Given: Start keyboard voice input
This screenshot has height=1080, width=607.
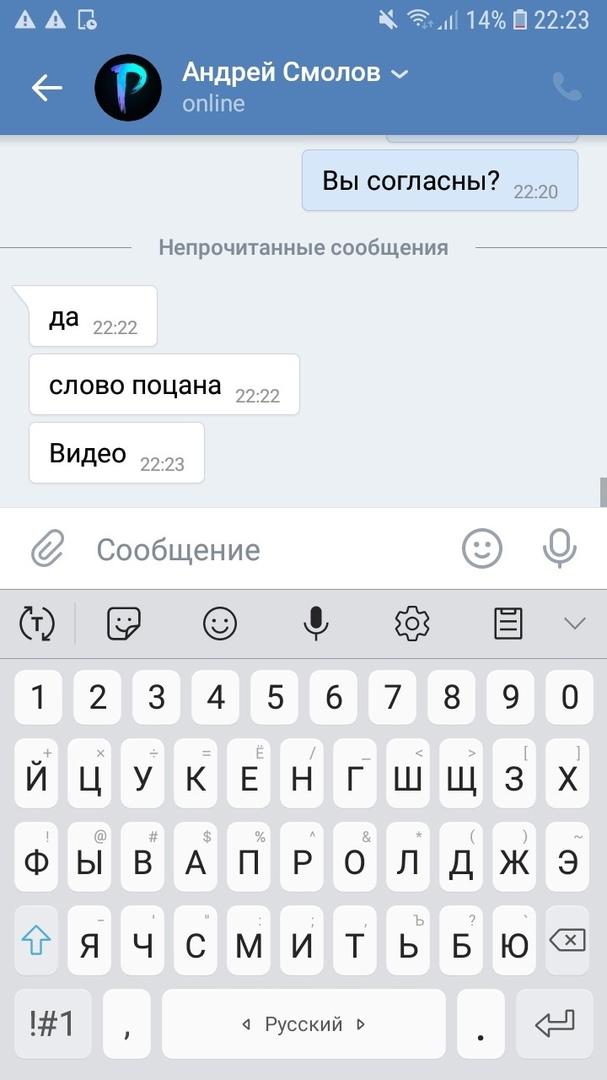Looking at the screenshot, I should (x=316, y=624).
